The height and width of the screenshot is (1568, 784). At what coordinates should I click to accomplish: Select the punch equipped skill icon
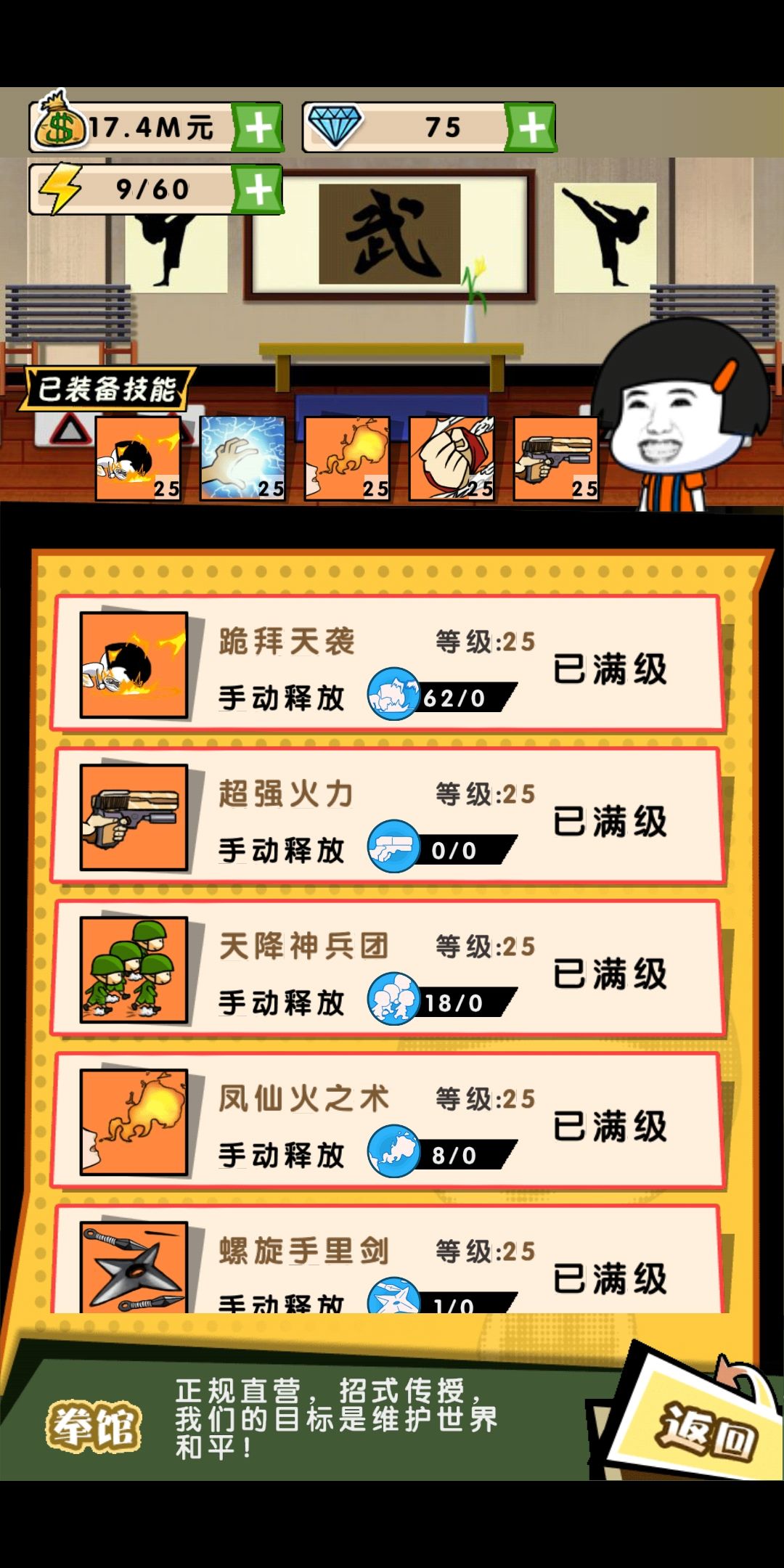click(x=450, y=457)
